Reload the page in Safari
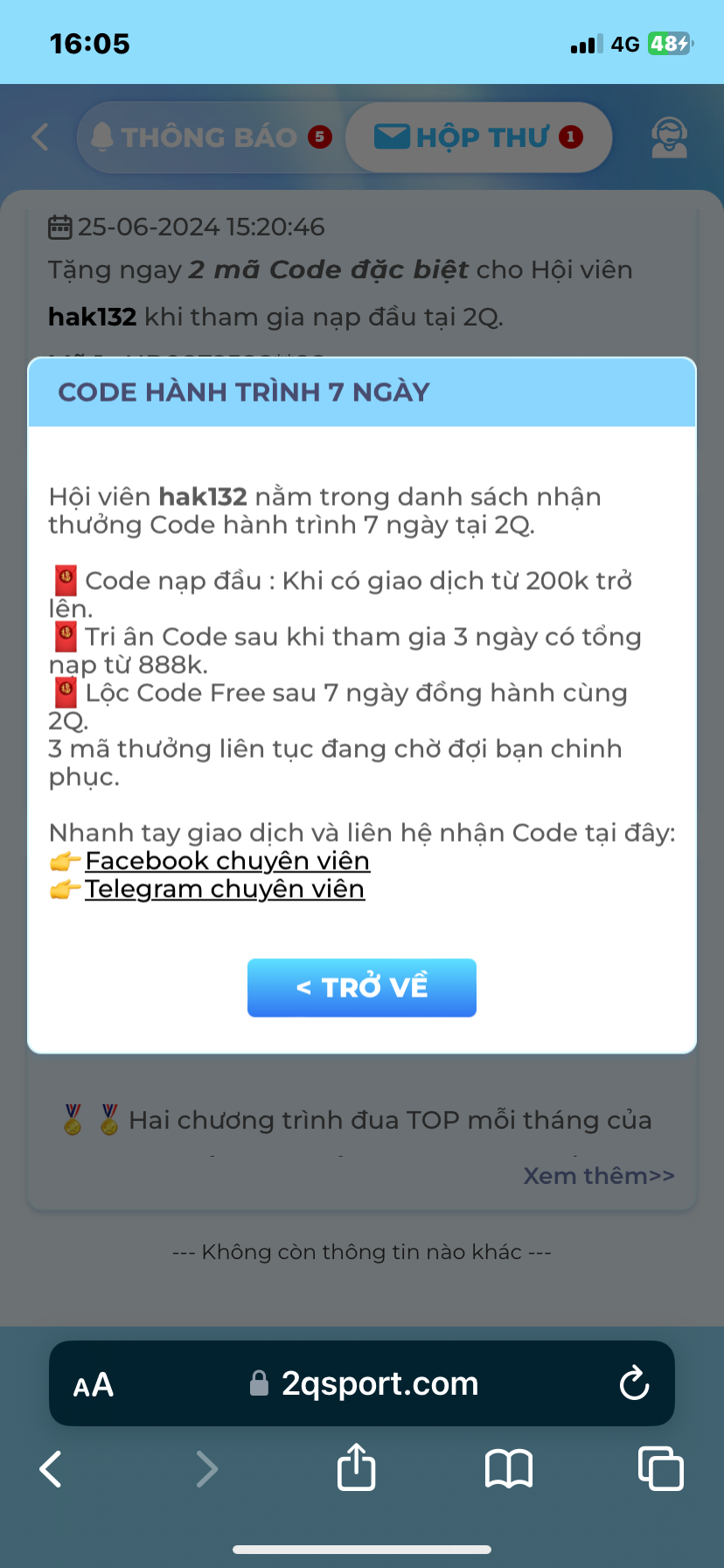The height and width of the screenshot is (1568, 724). [x=634, y=1383]
